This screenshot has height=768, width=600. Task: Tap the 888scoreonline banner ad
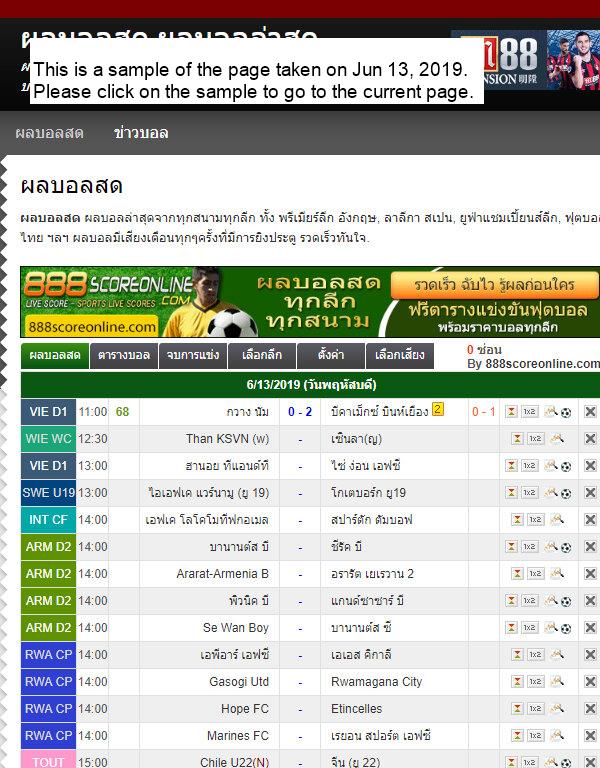click(310, 301)
